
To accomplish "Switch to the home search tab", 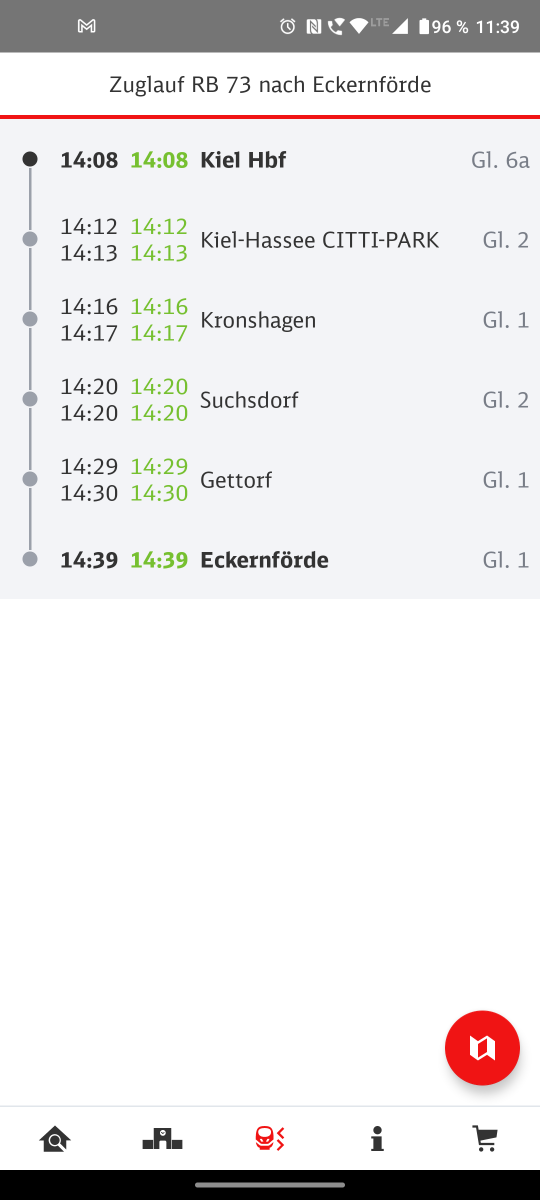I will coord(55,1138).
